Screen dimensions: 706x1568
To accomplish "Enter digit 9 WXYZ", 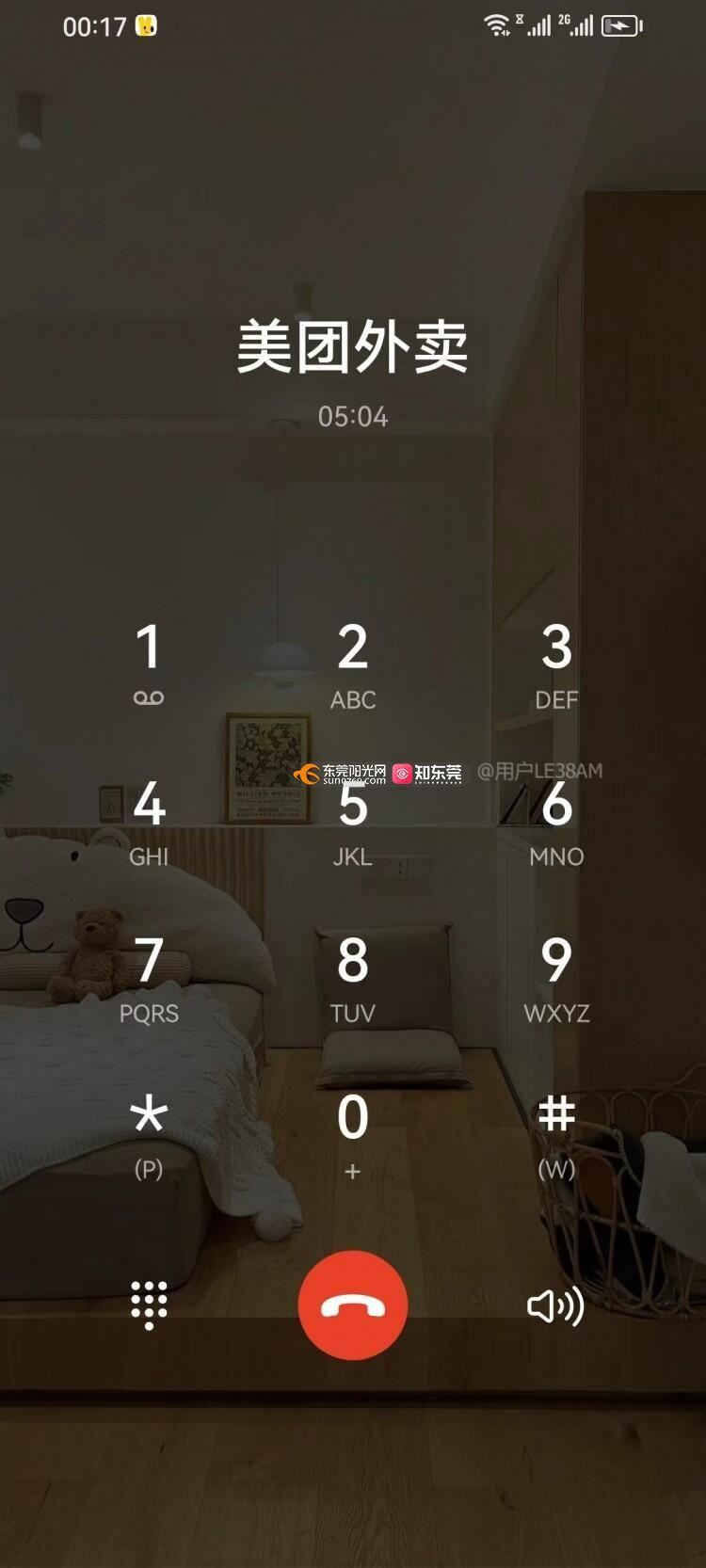I will (555, 977).
